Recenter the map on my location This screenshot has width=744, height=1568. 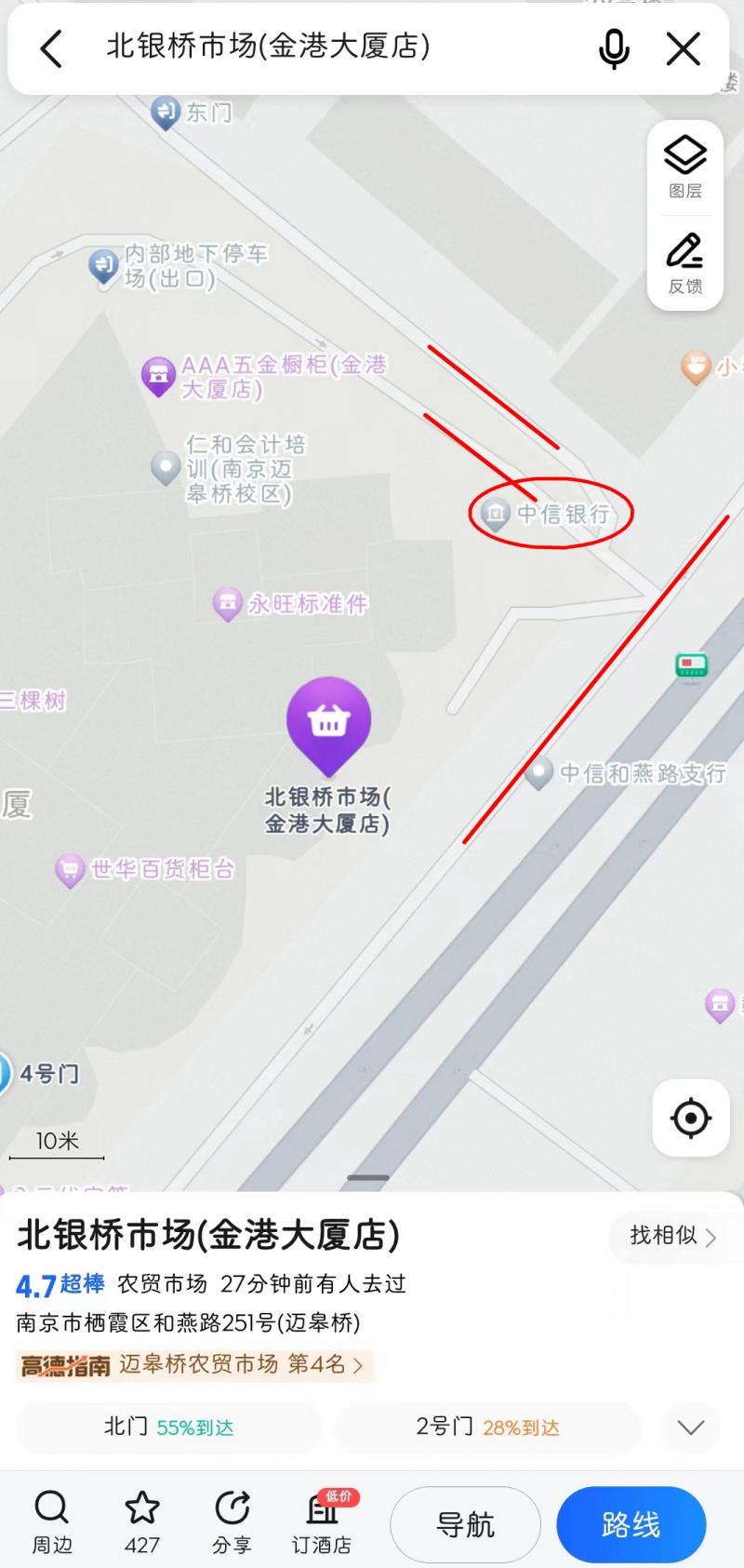point(691,1118)
